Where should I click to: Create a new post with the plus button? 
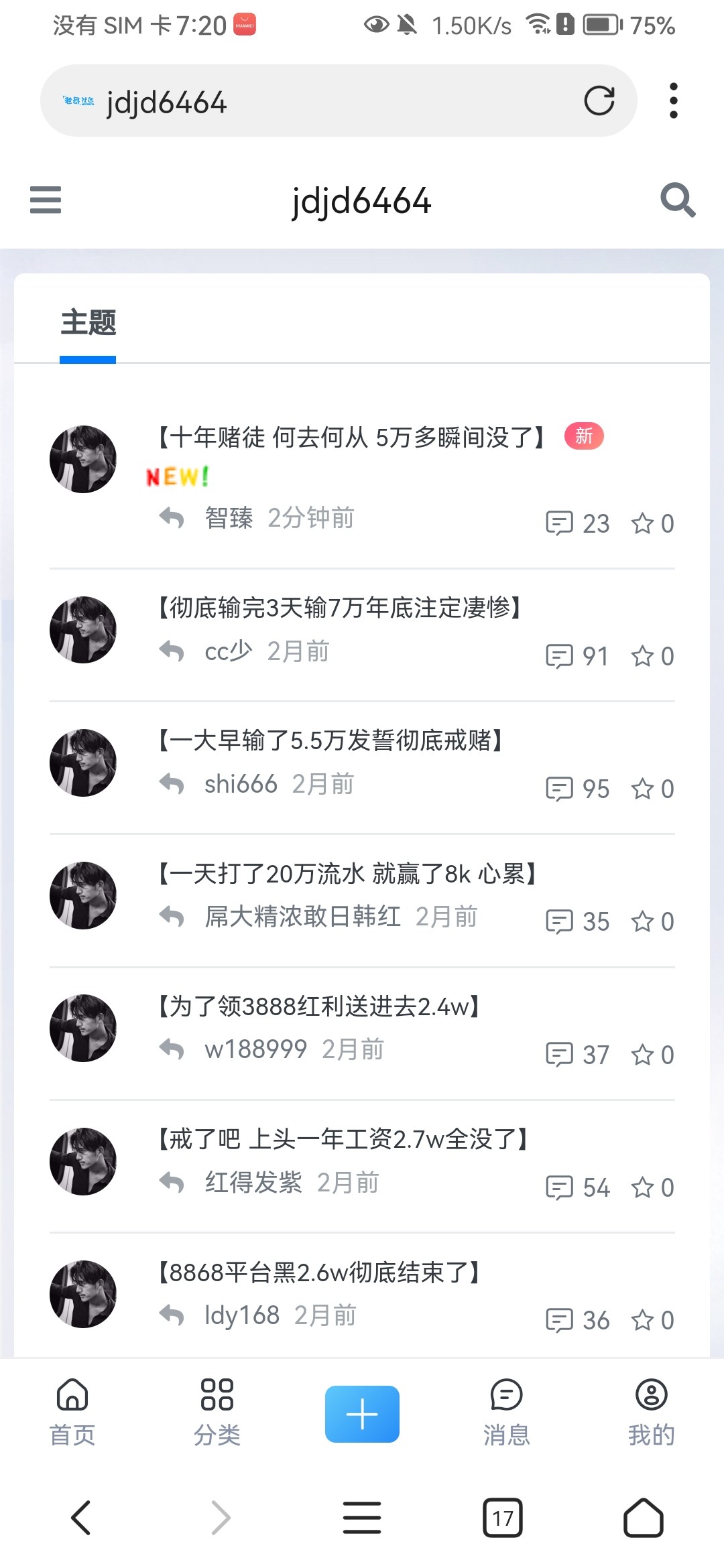(x=362, y=1414)
